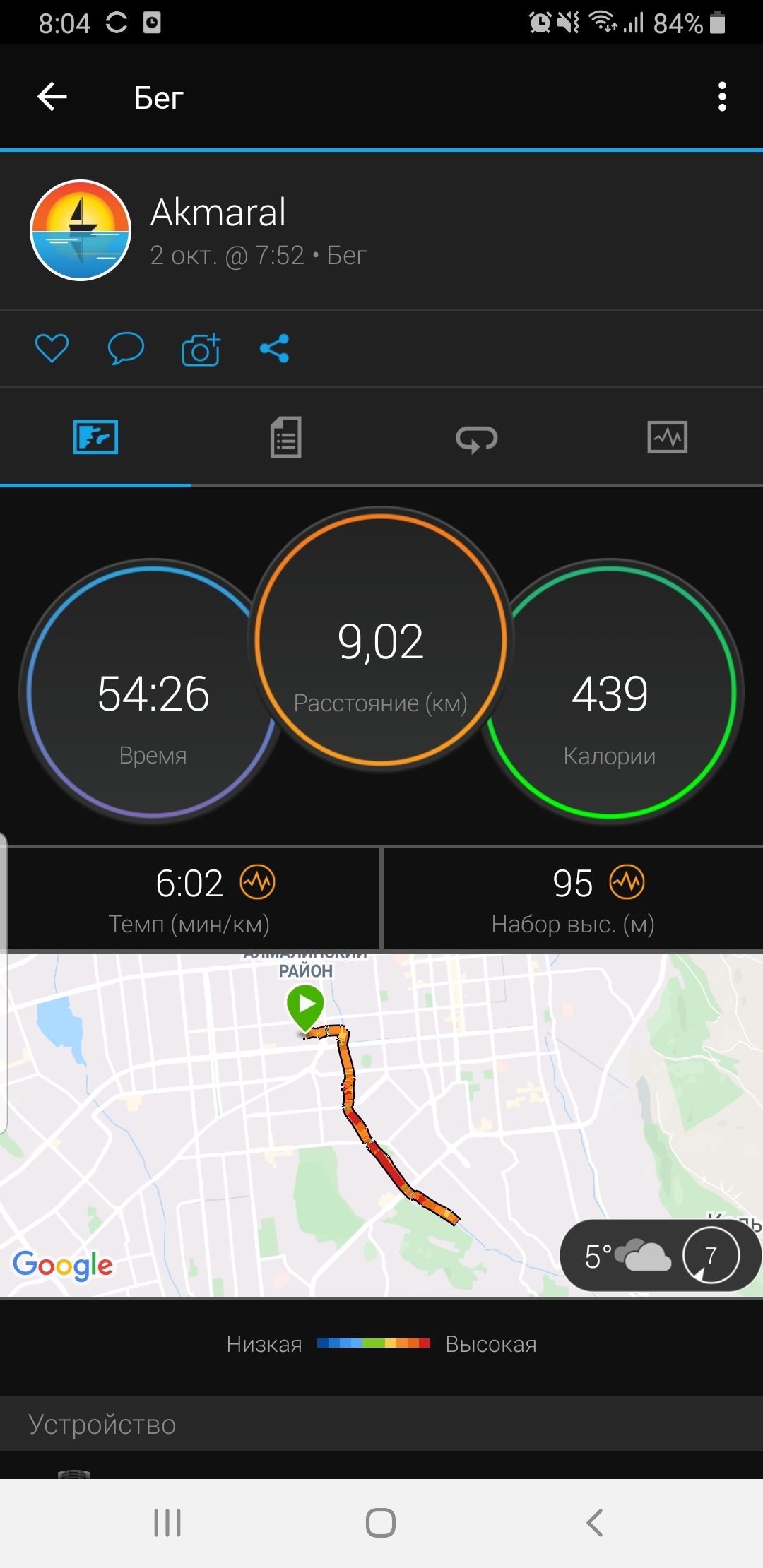763x1568 pixels.
Task: Switch to the details list tab
Action: click(x=286, y=437)
